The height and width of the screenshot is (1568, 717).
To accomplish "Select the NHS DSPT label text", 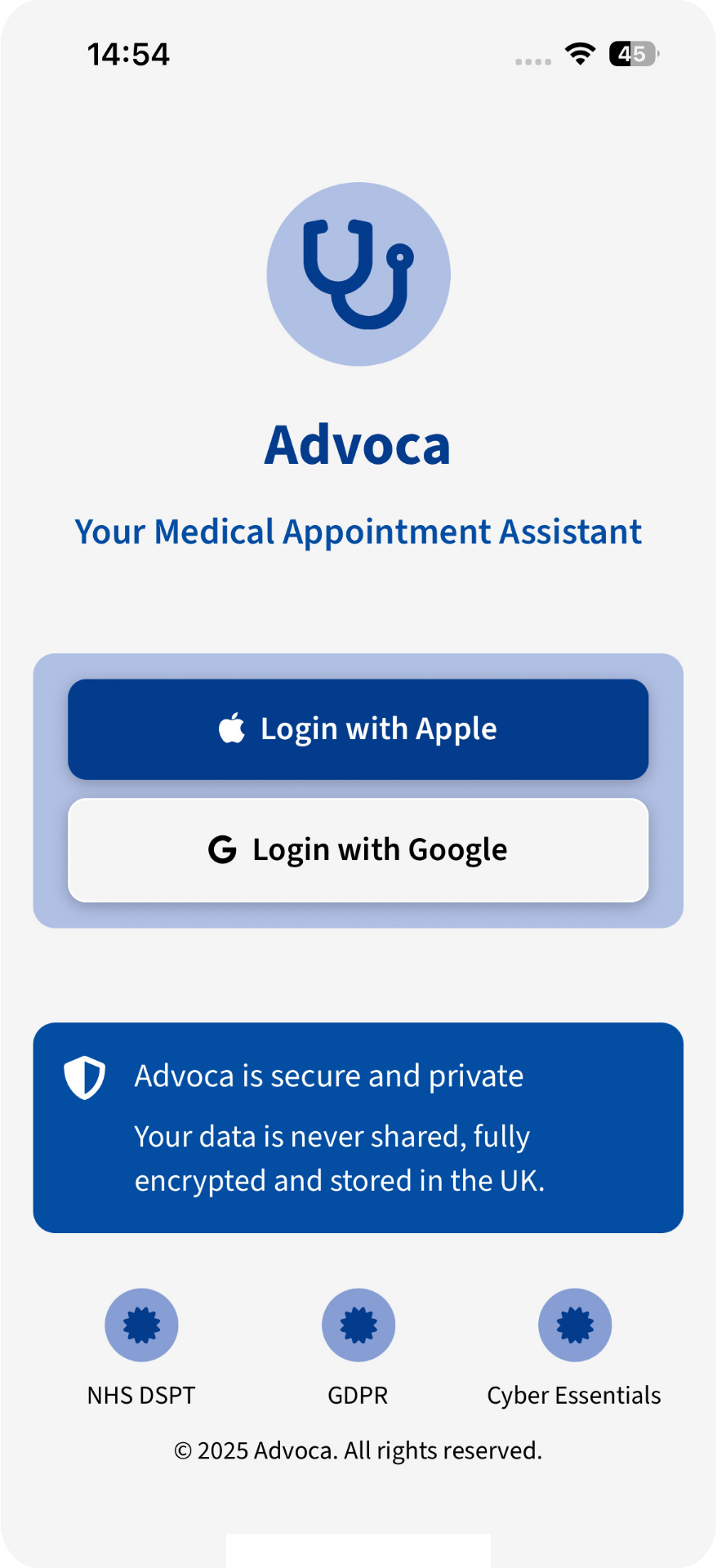I will [x=141, y=1395].
